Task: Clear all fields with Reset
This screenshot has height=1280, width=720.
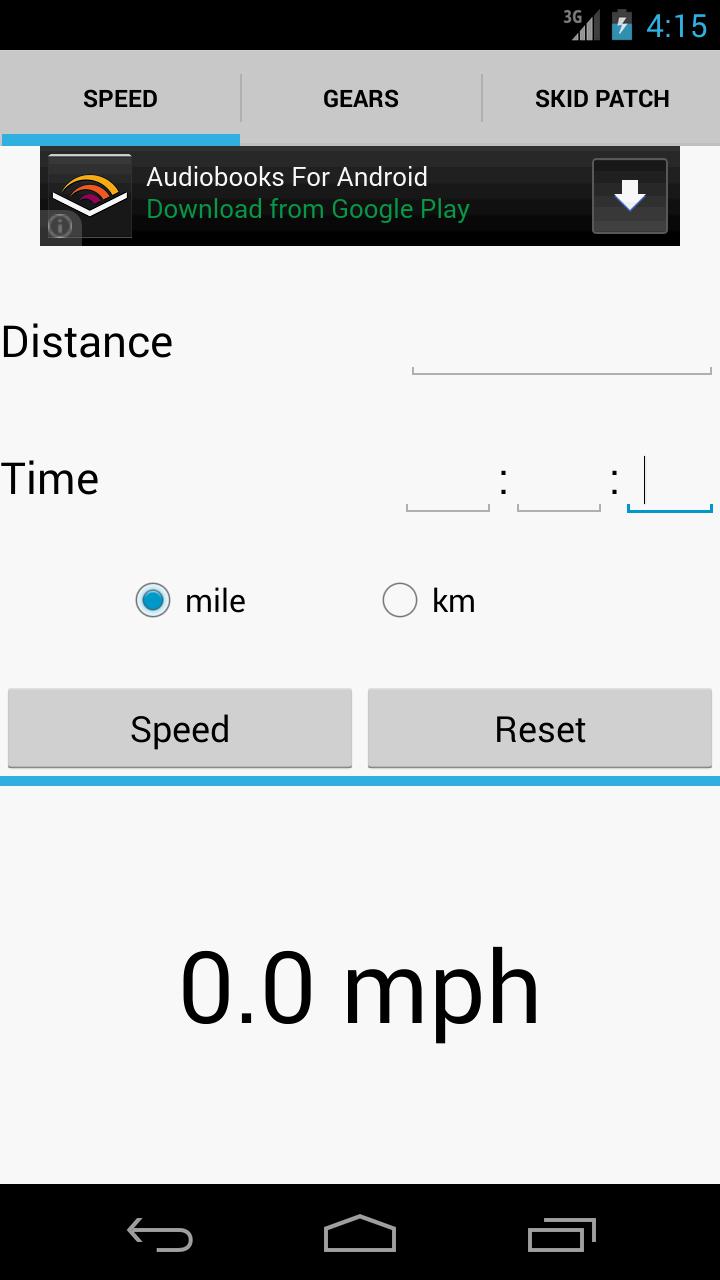Action: [540, 729]
